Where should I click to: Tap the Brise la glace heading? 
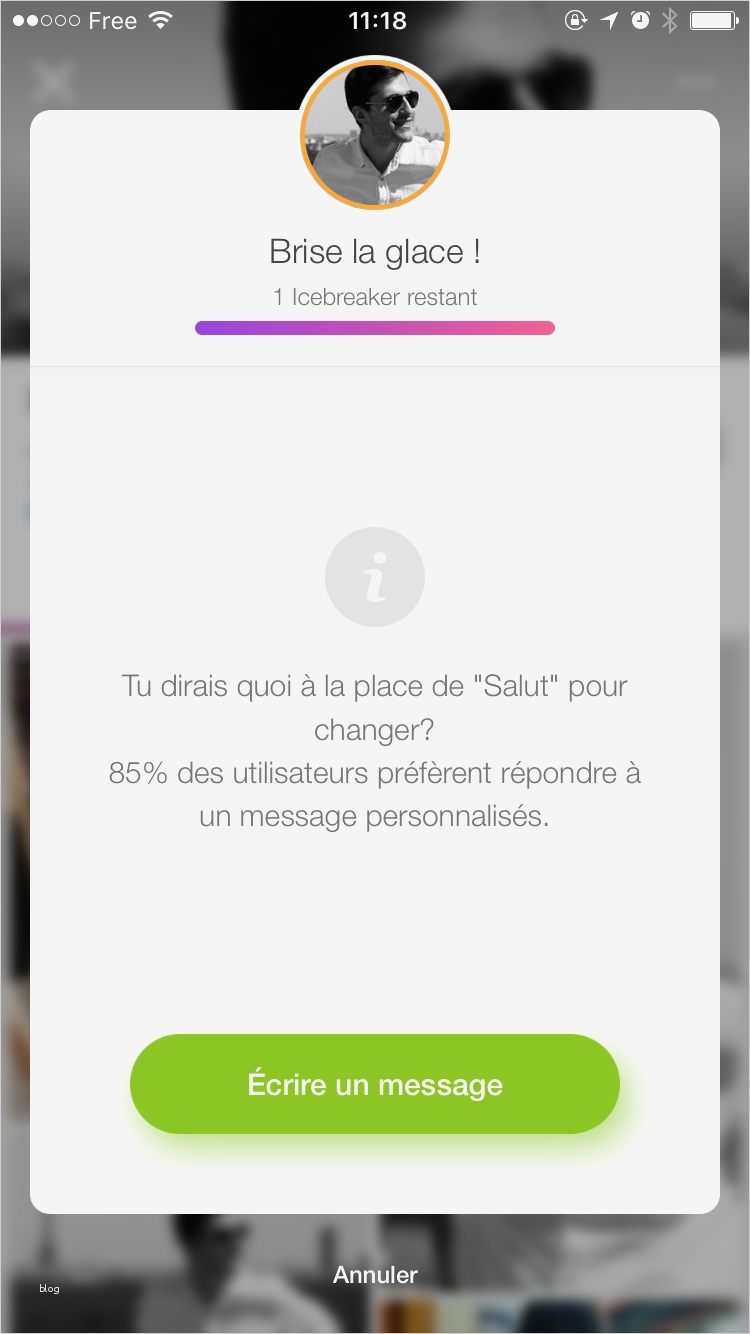click(375, 251)
